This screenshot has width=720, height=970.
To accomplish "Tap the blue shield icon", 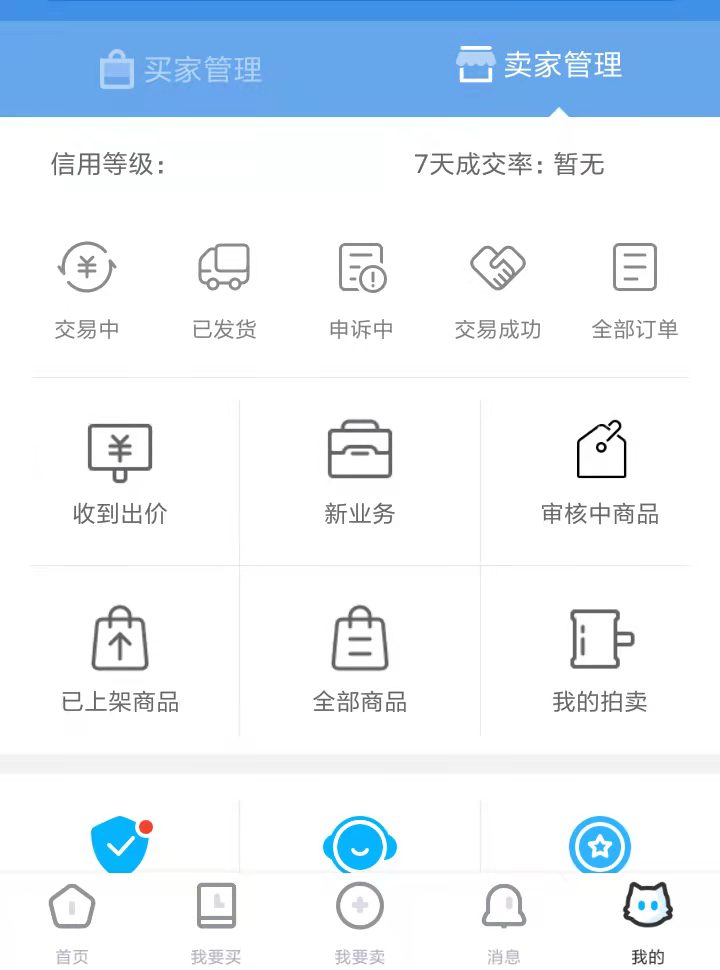I will 120,845.
